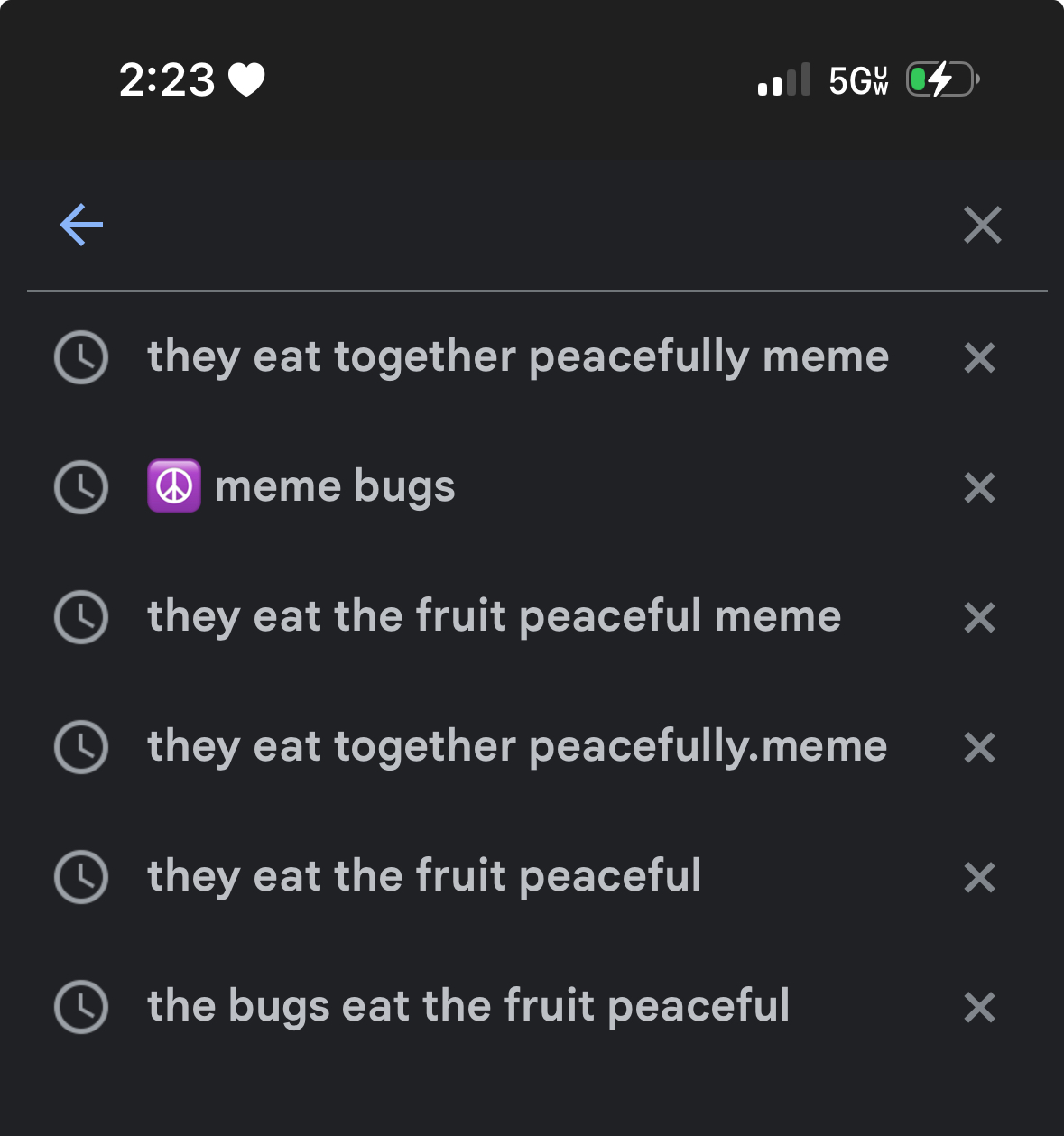This screenshot has width=1064, height=1136.
Task: Clear the search field with the X
Action: pyautogui.click(x=982, y=225)
